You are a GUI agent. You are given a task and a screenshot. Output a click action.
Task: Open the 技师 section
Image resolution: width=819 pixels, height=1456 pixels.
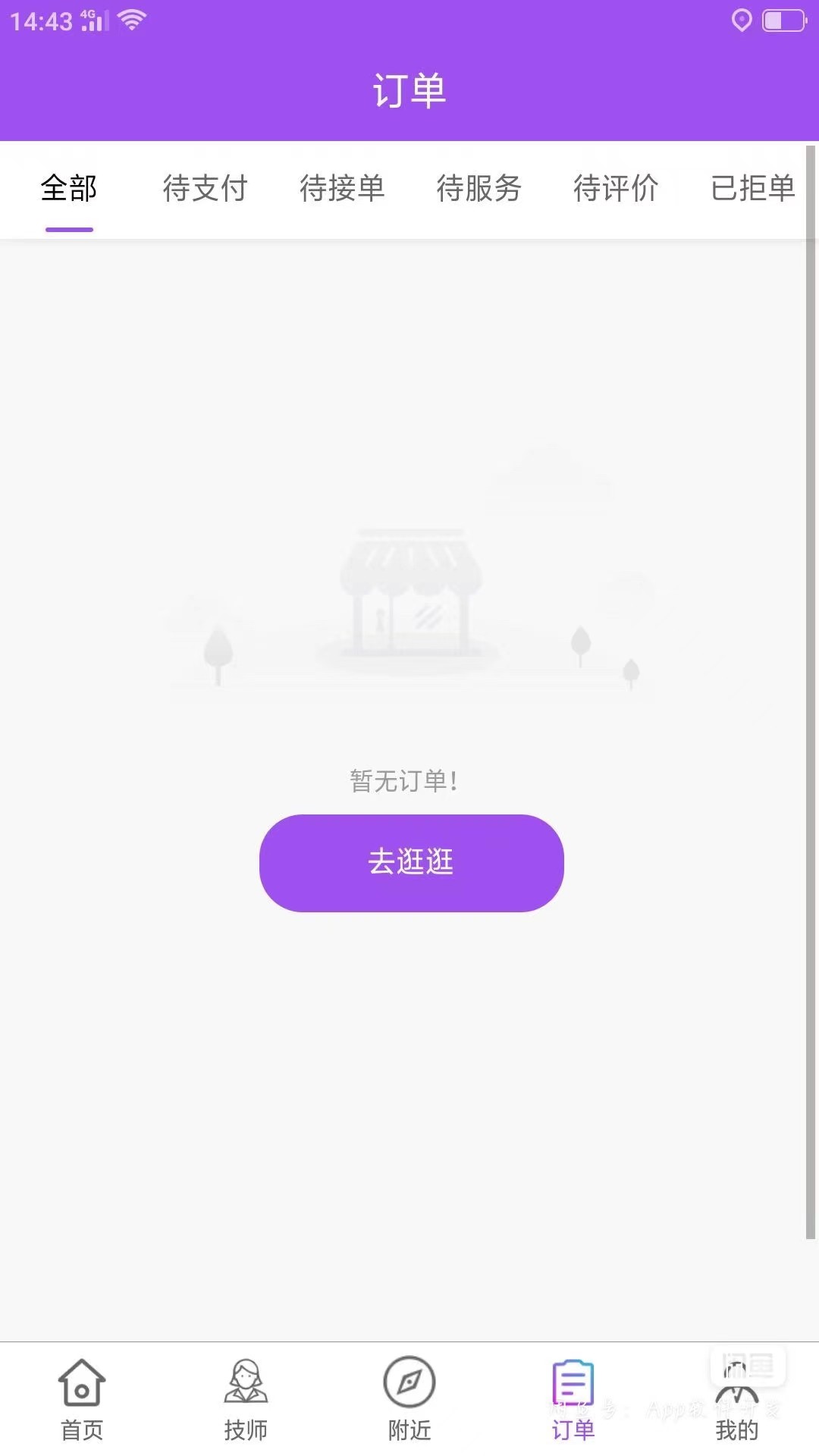coord(246,1399)
